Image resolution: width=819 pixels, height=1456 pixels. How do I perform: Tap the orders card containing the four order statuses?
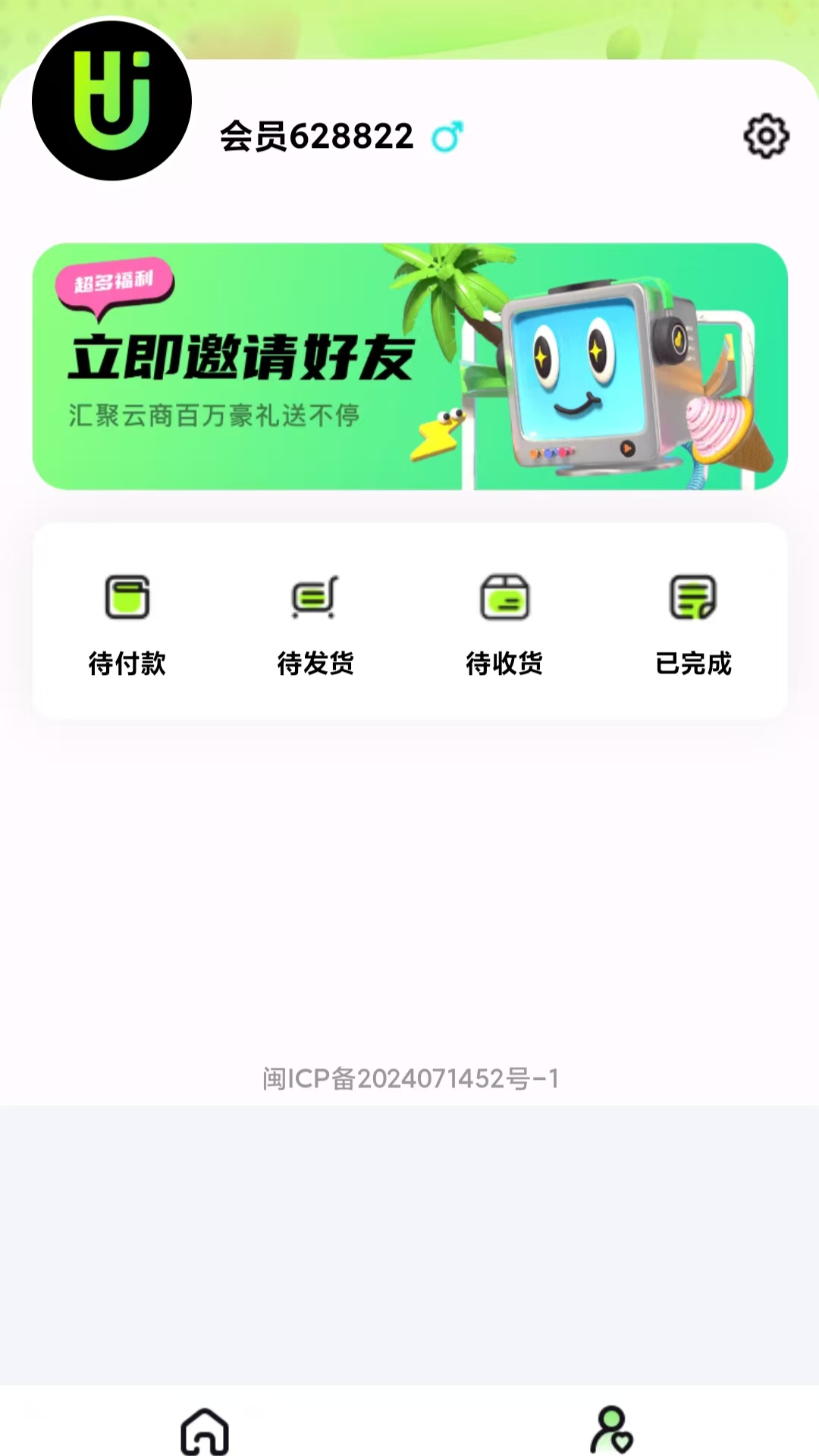409,618
